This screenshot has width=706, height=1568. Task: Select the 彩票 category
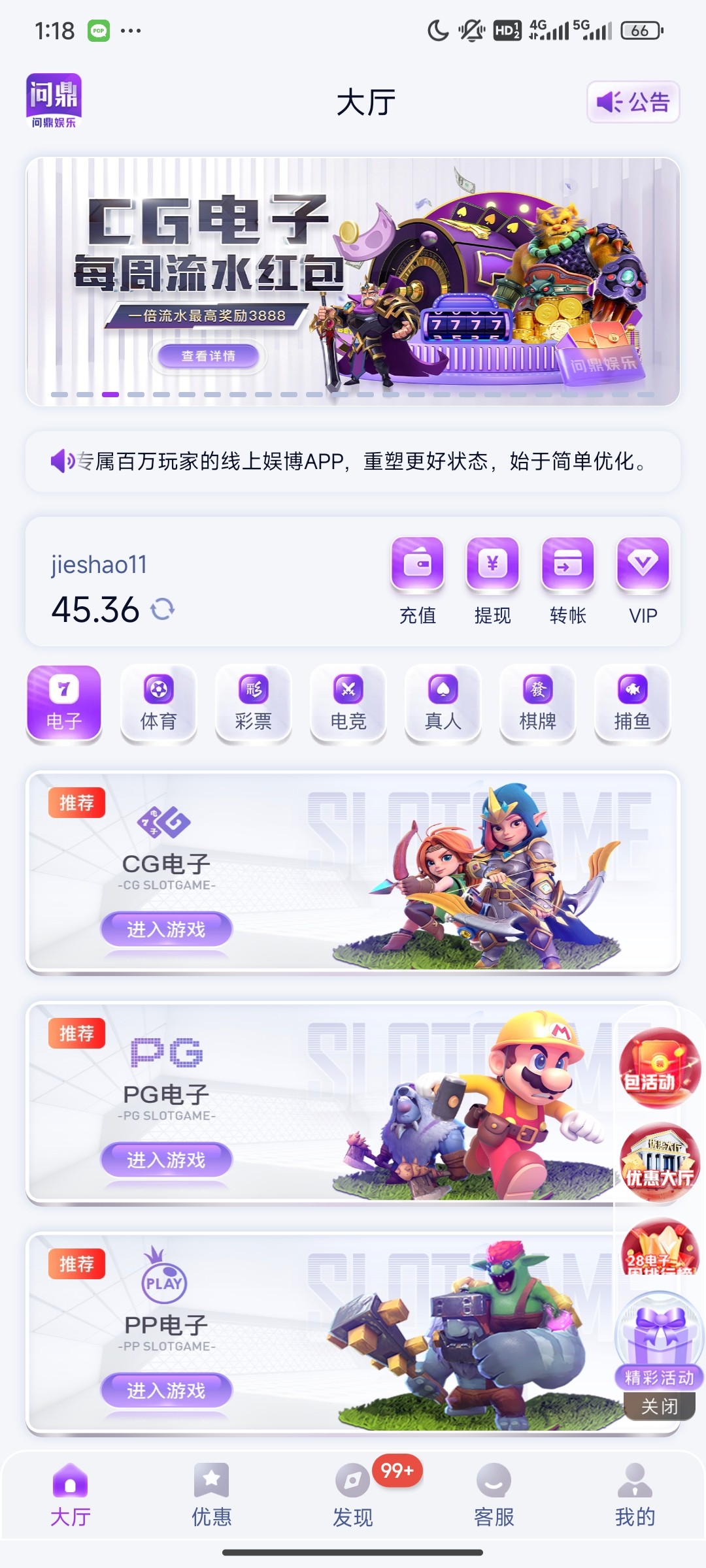point(253,704)
